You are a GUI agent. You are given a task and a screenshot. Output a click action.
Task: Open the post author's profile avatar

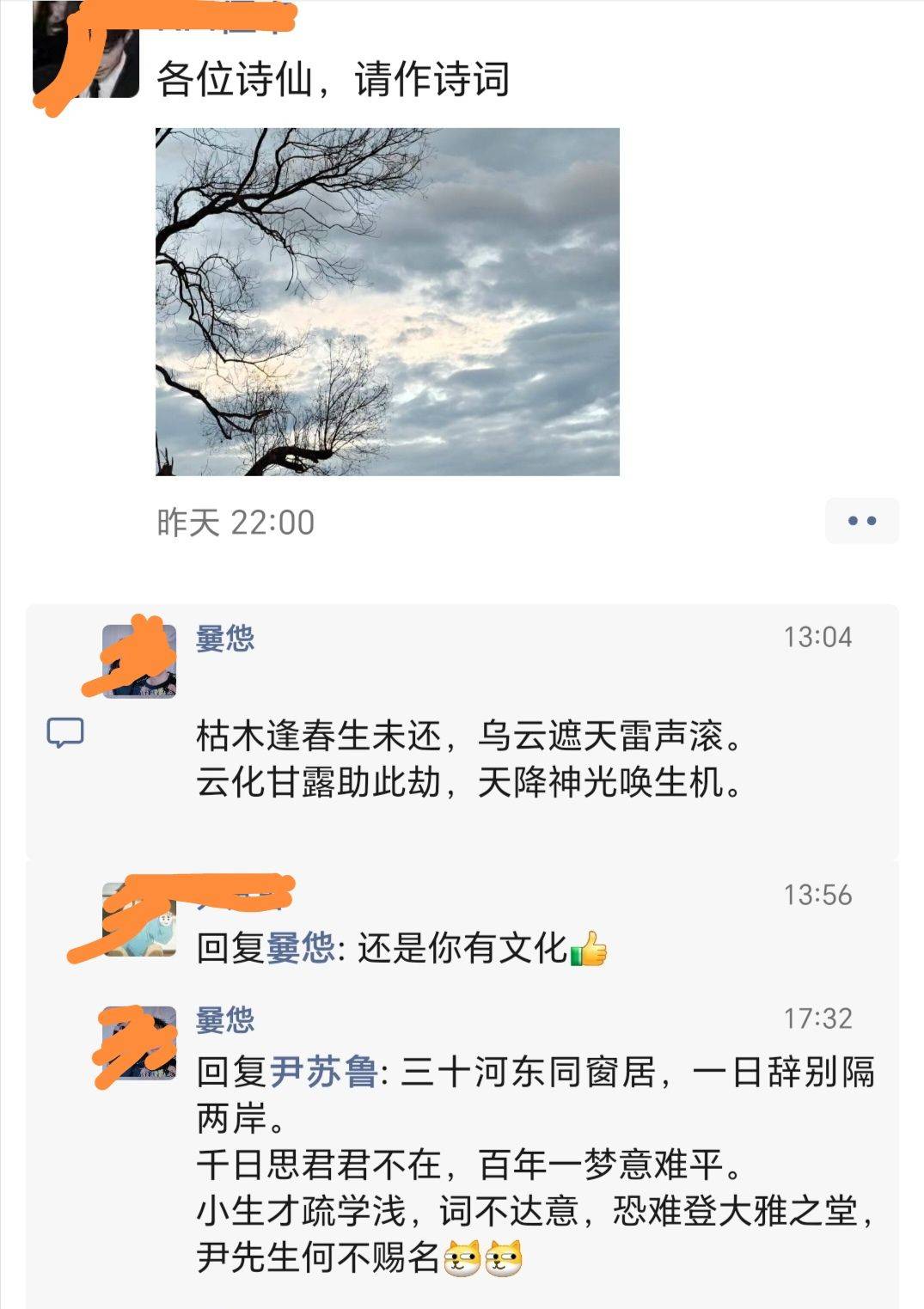click(86, 52)
